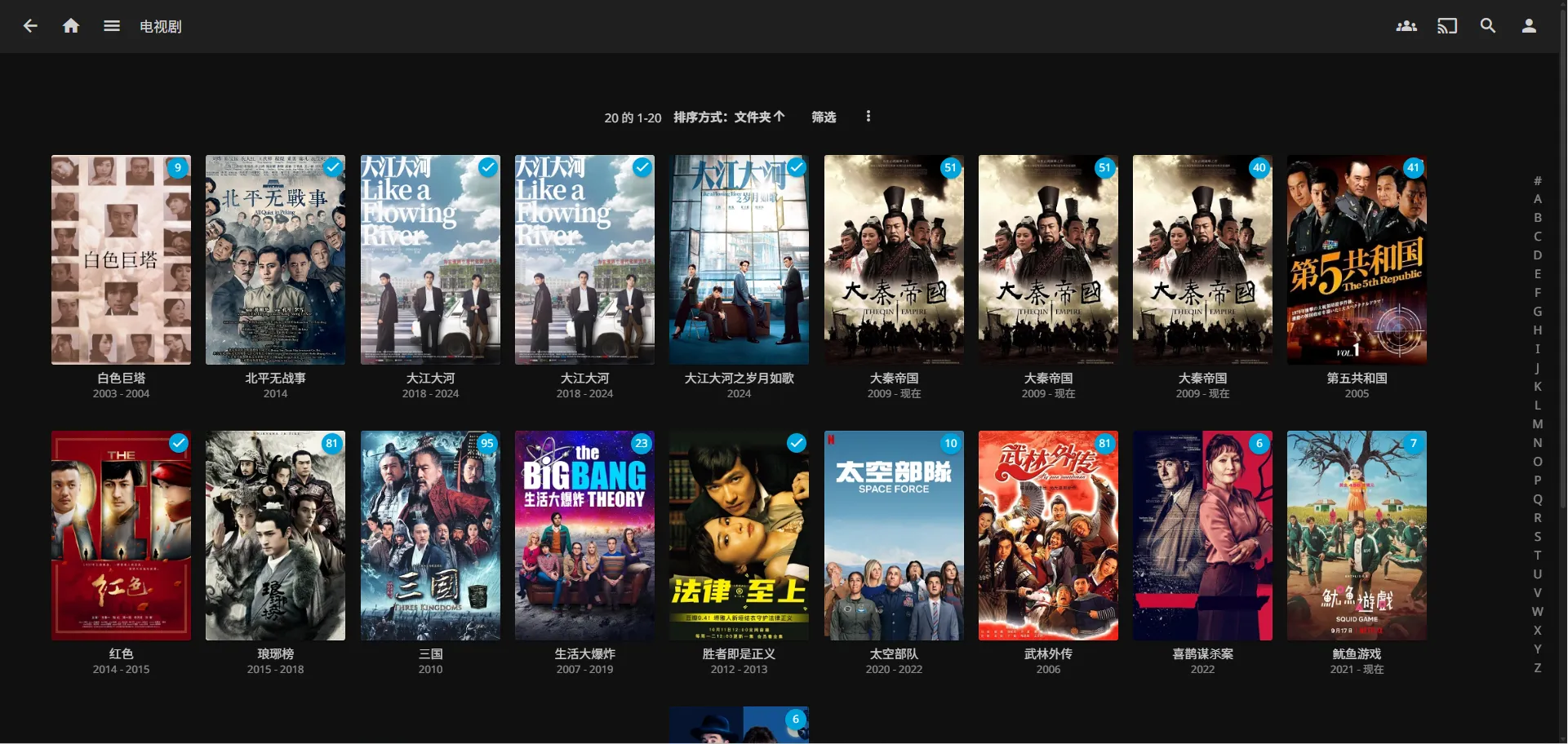Open the user profile icon
This screenshot has height=744, width=1568.
pyautogui.click(x=1528, y=26)
